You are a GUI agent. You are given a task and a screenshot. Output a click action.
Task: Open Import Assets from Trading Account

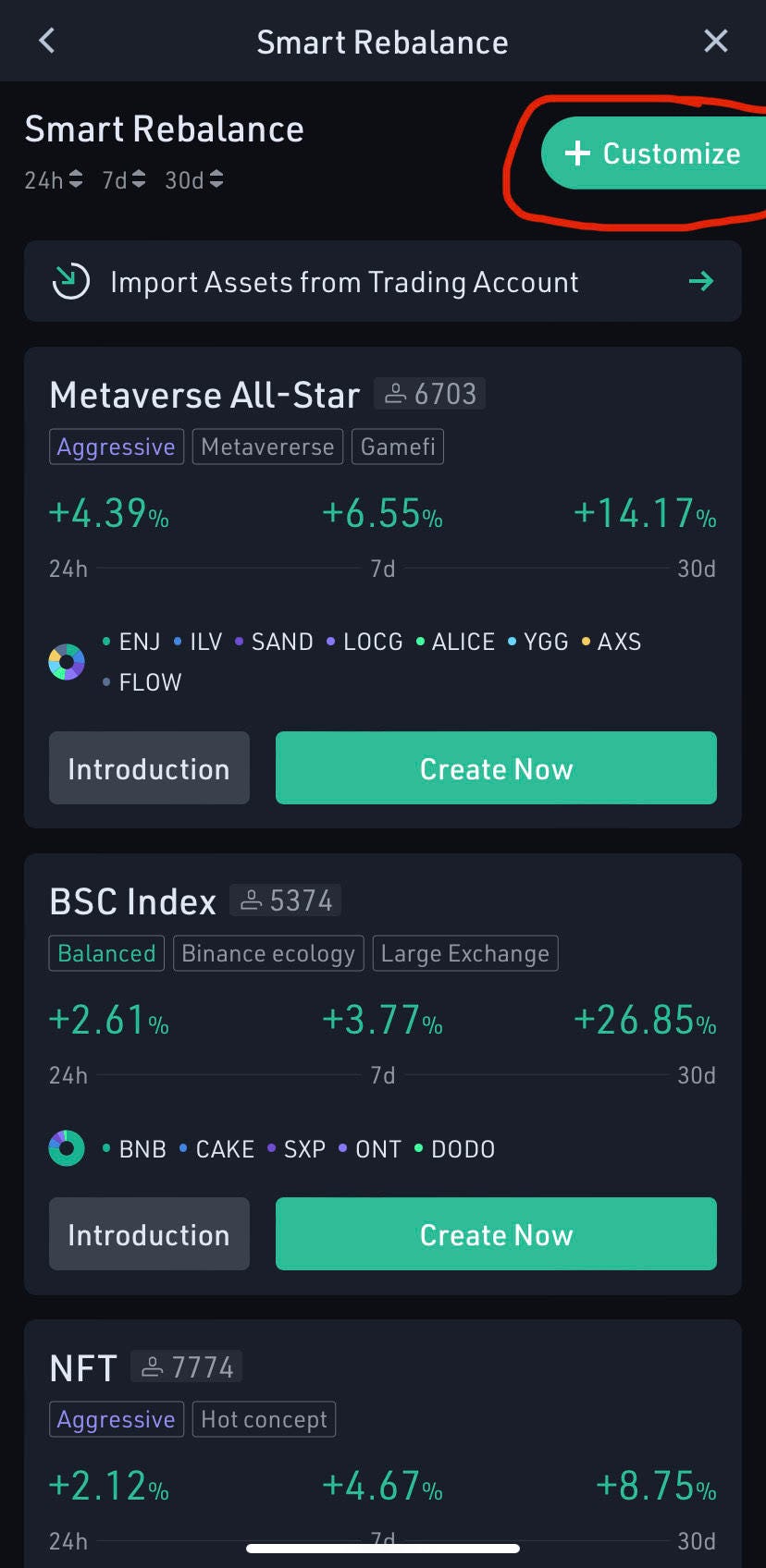[x=383, y=281]
